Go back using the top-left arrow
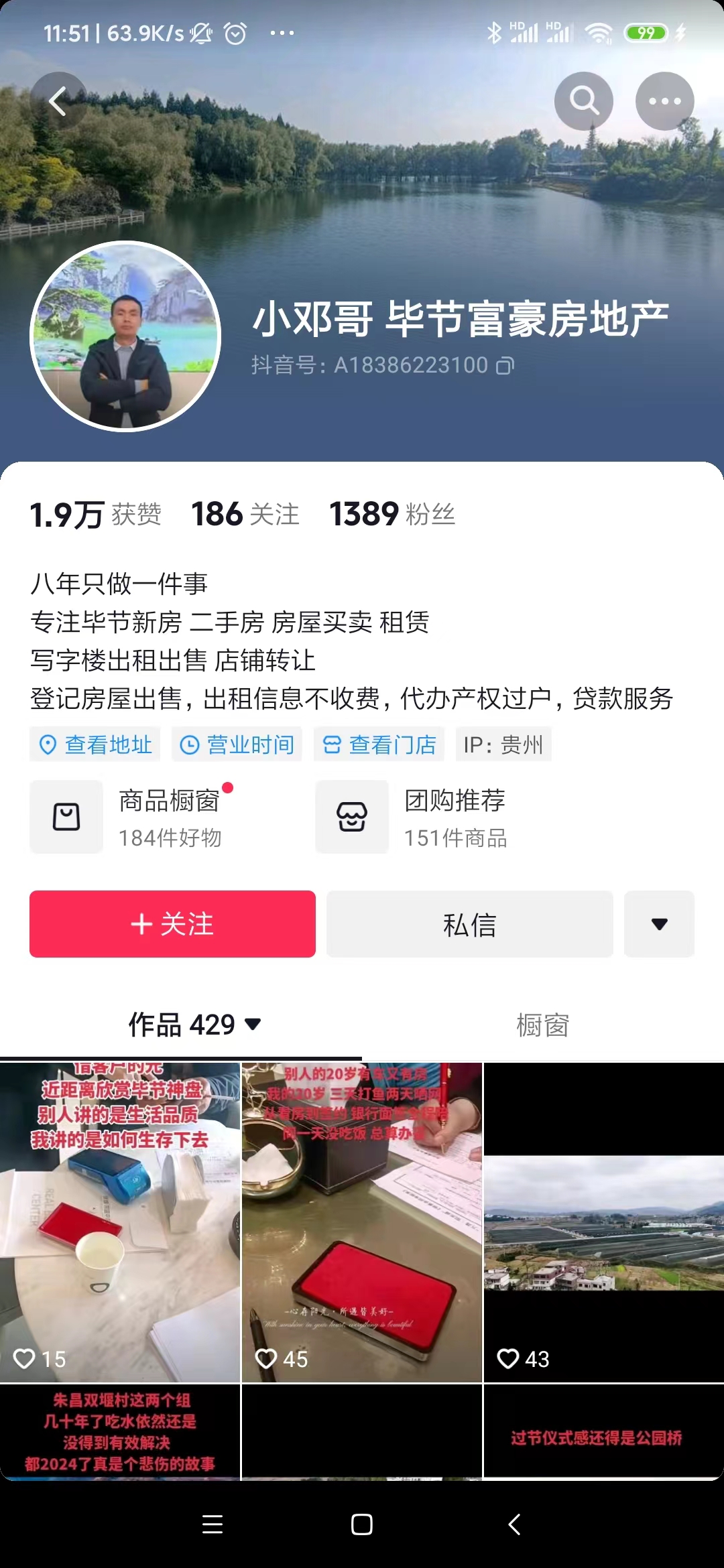724x1568 pixels. click(59, 101)
